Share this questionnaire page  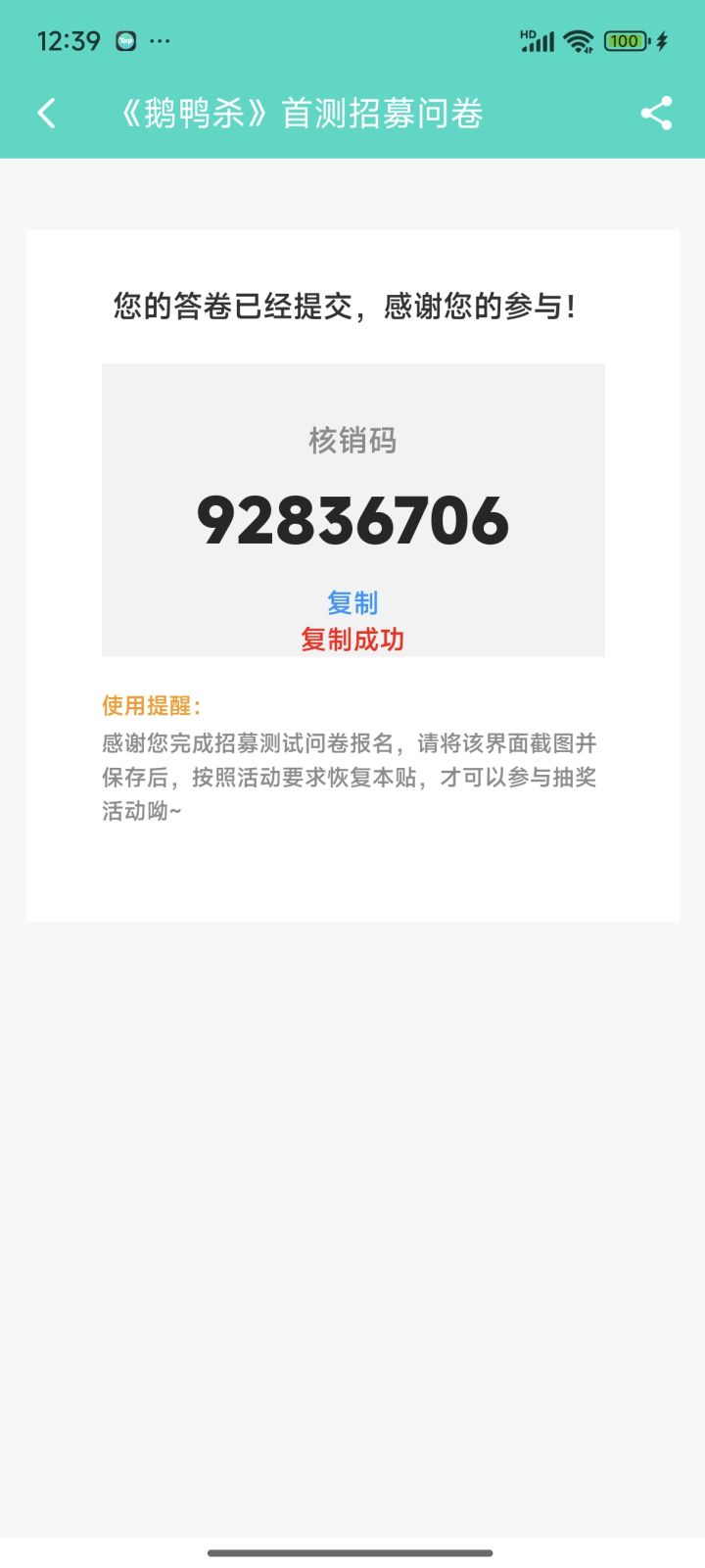pos(656,114)
